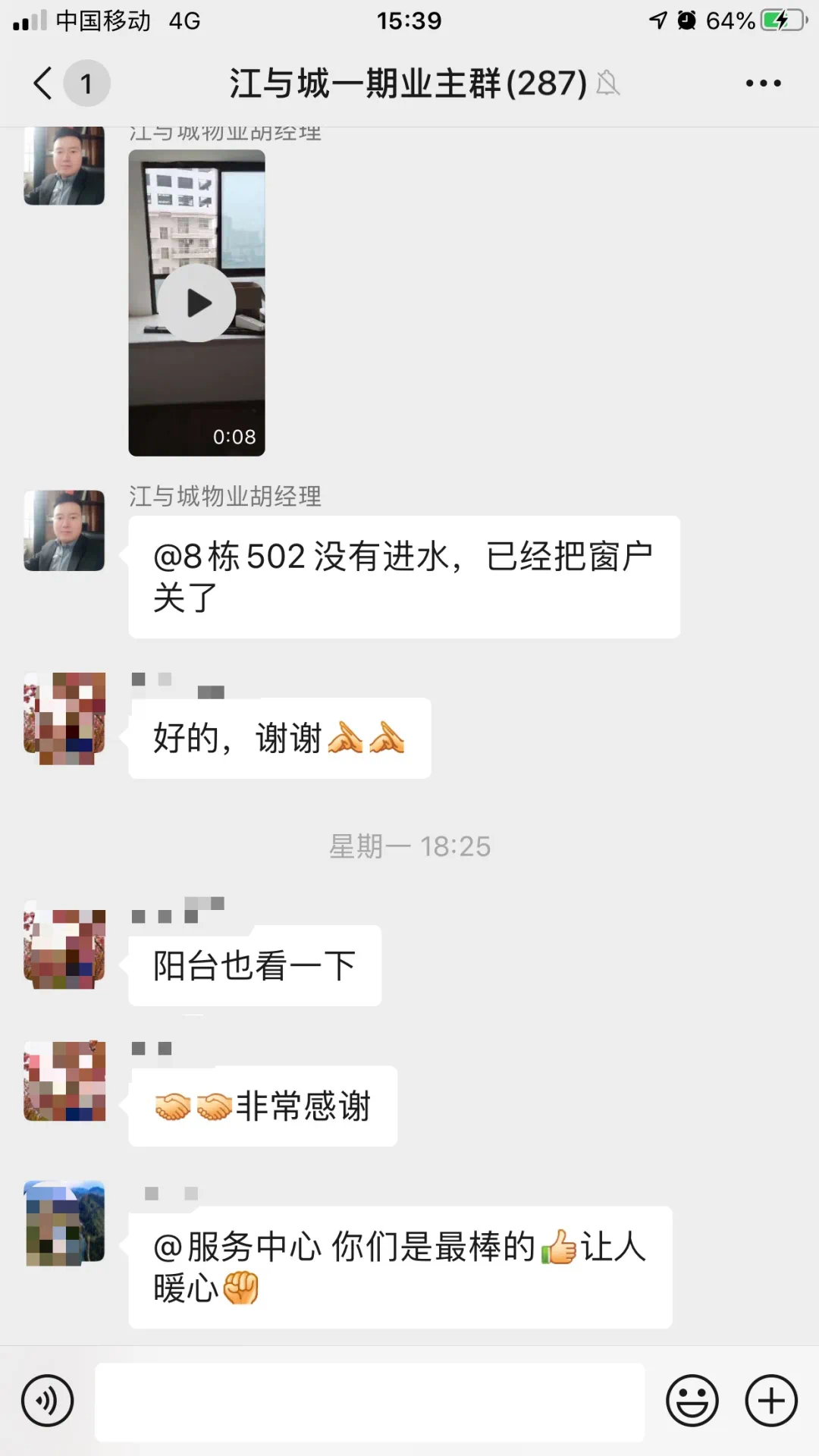Go back to the chat list

(x=43, y=83)
